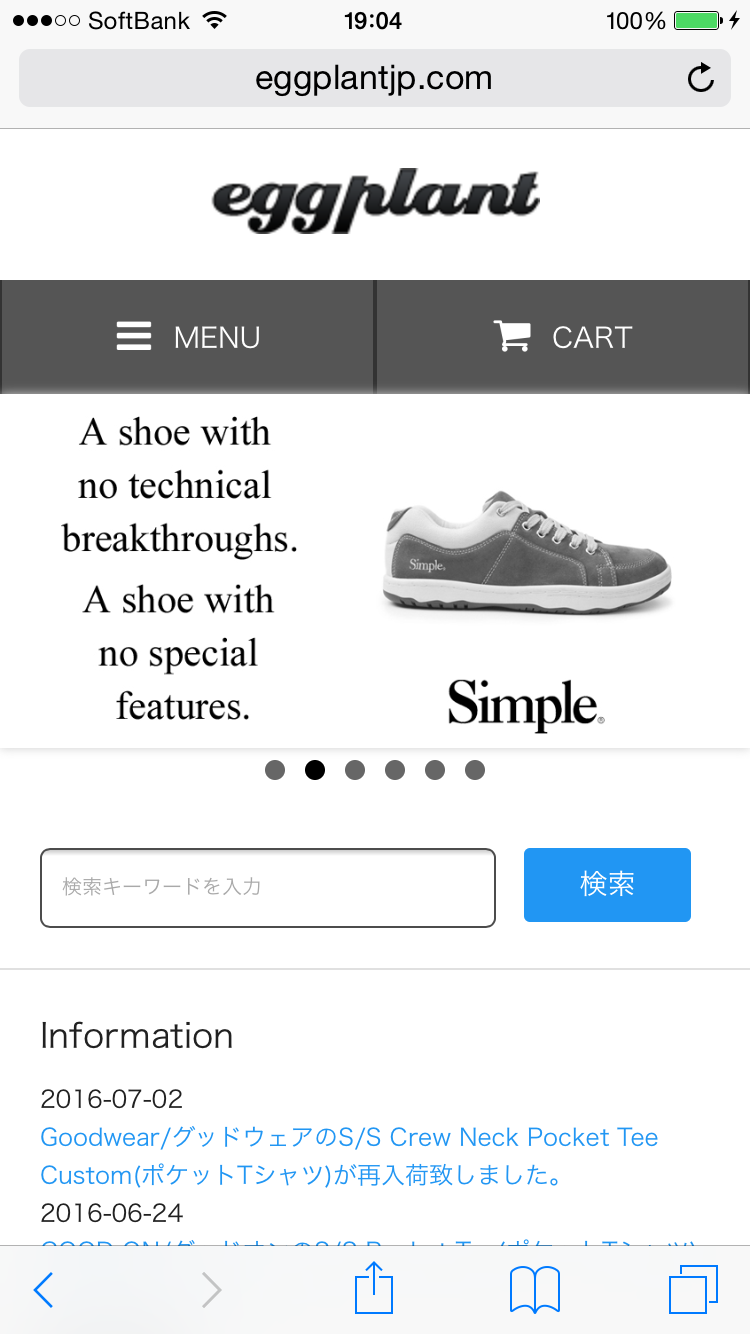Tap the eggplantjp.com address bar

coord(375,78)
